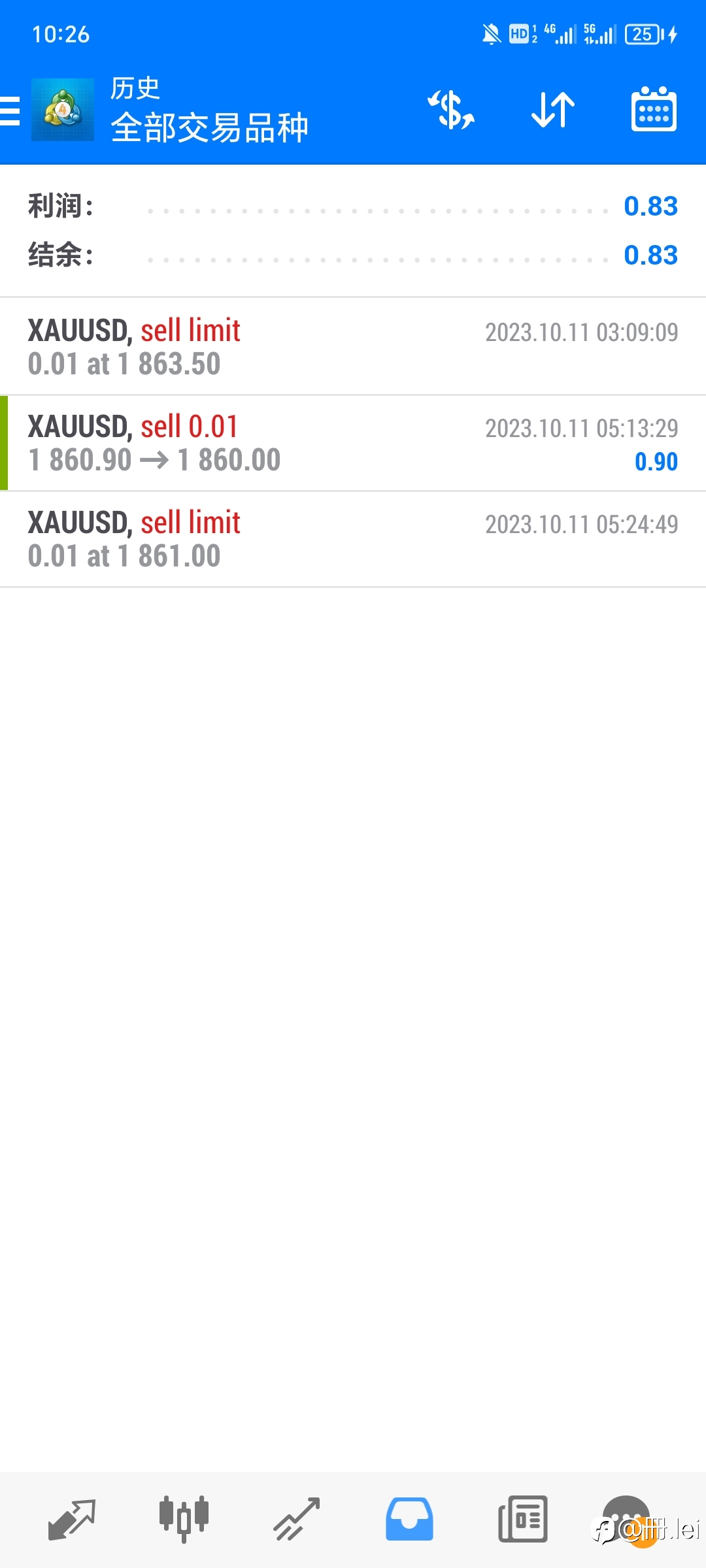Image resolution: width=706 pixels, height=1568 pixels.
Task: Open sell limit order at 1 863.50
Action: coord(353,346)
